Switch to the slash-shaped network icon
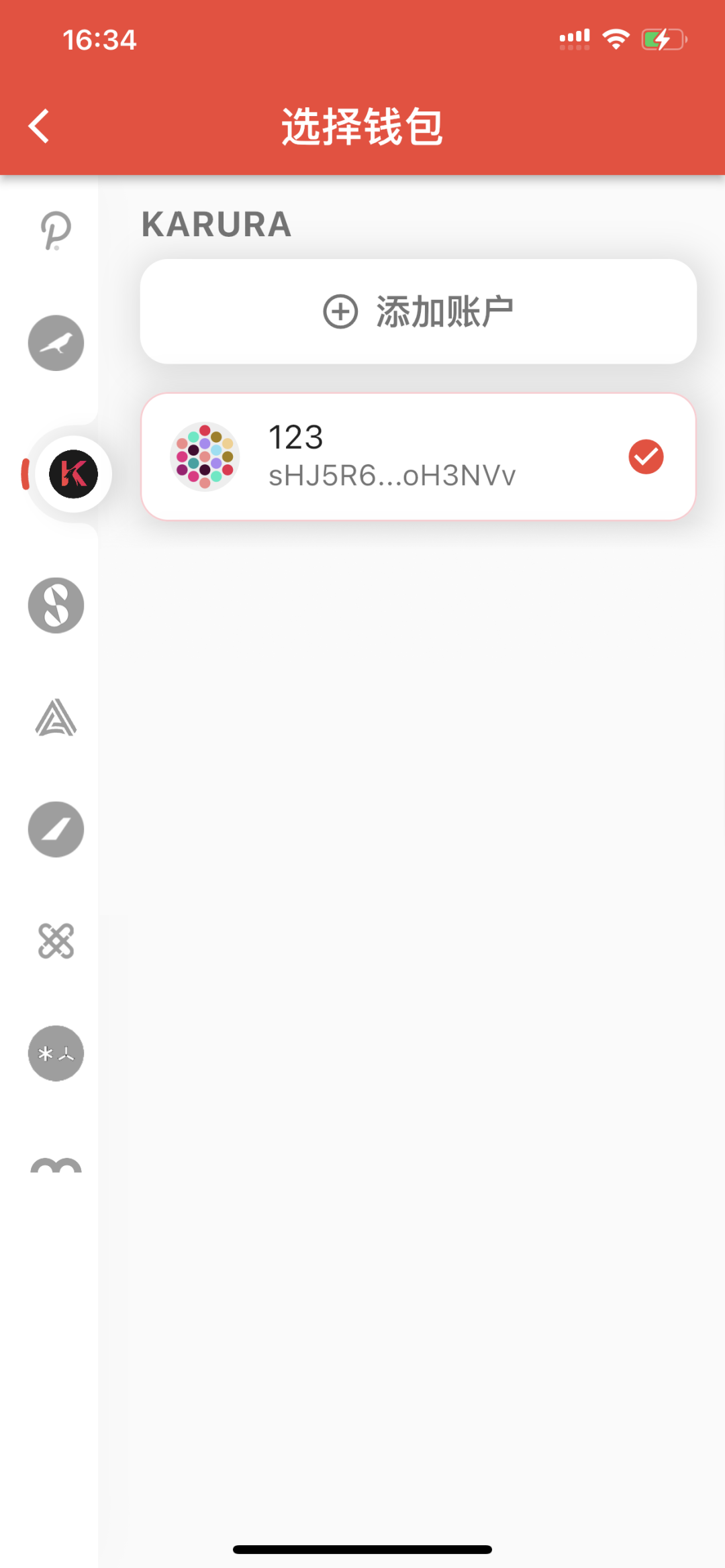This screenshot has height=1568, width=725. coord(56,829)
